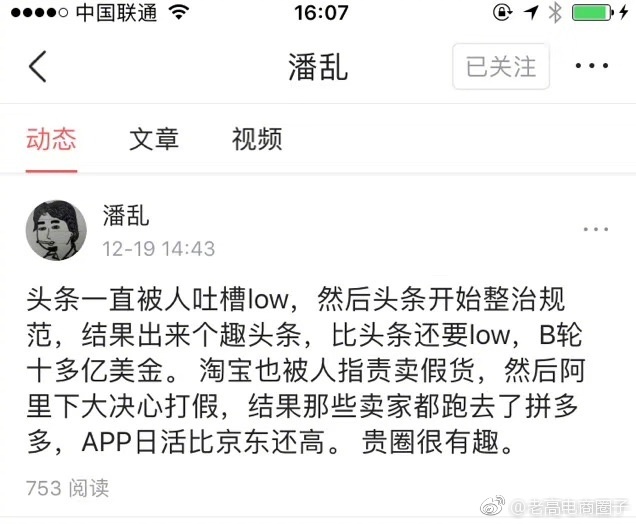This screenshot has height=524, width=636.
Task: Switch to the 视频 tab
Action: point(257,139)
